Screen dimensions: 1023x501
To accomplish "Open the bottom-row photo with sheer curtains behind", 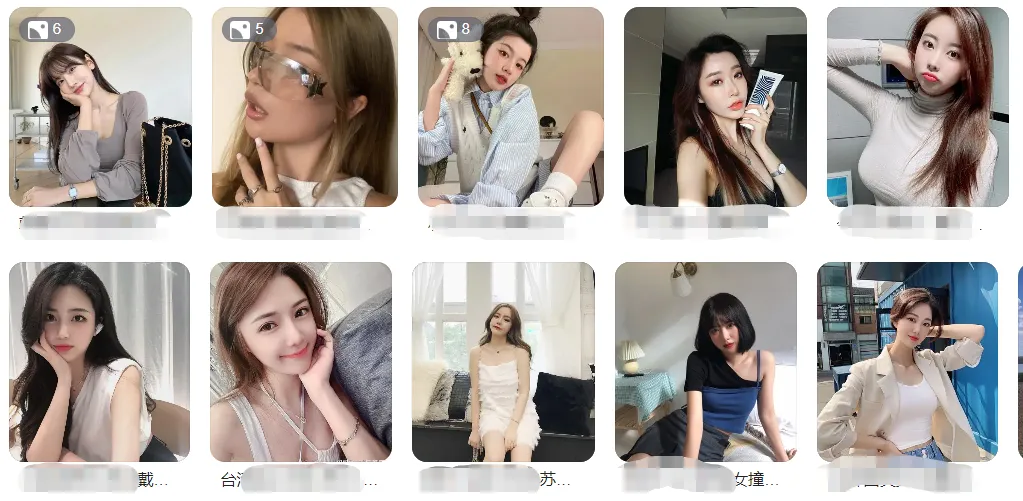I will [x=99, y=362].
